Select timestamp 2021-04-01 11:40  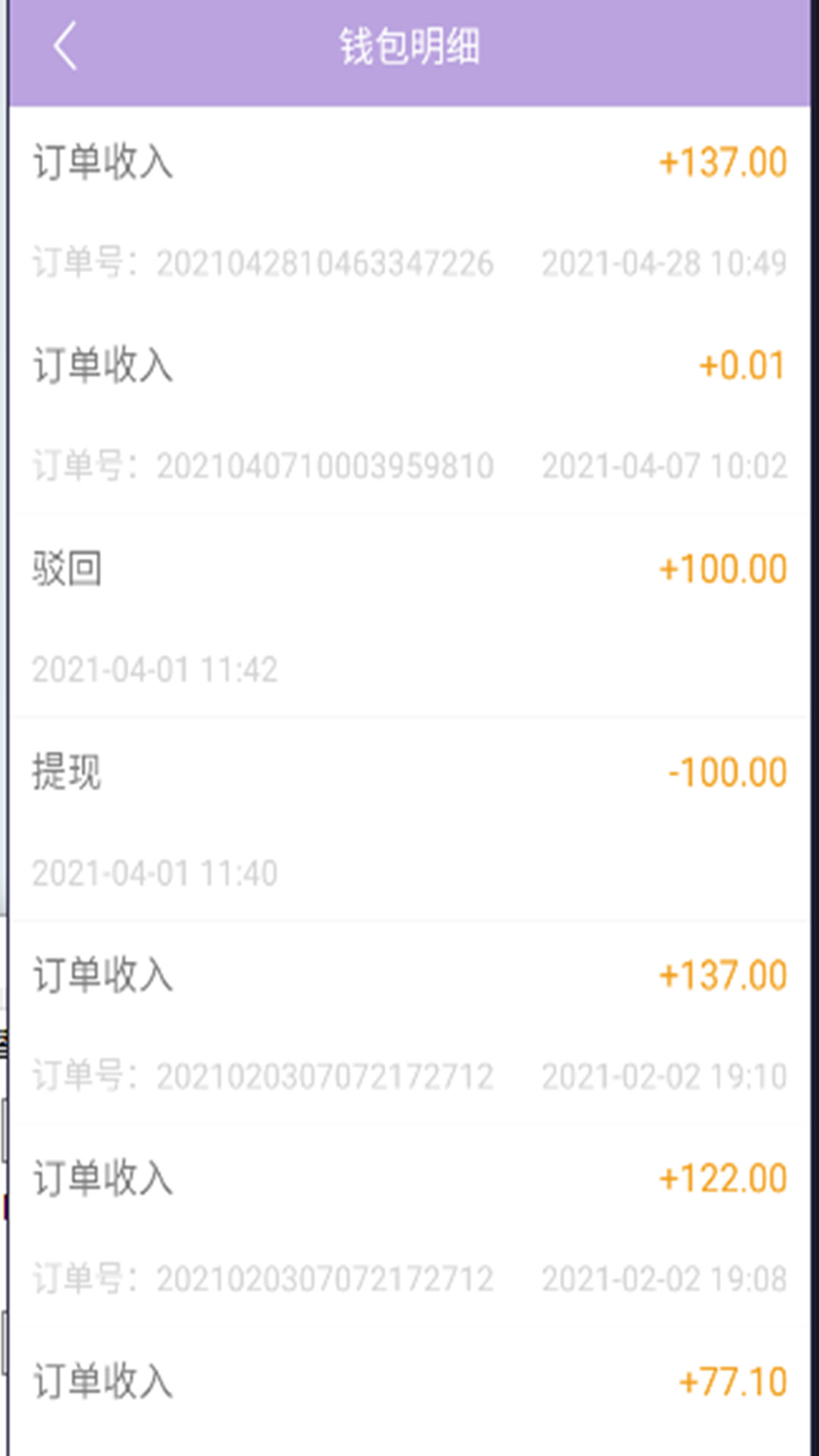tap(154, 873)
